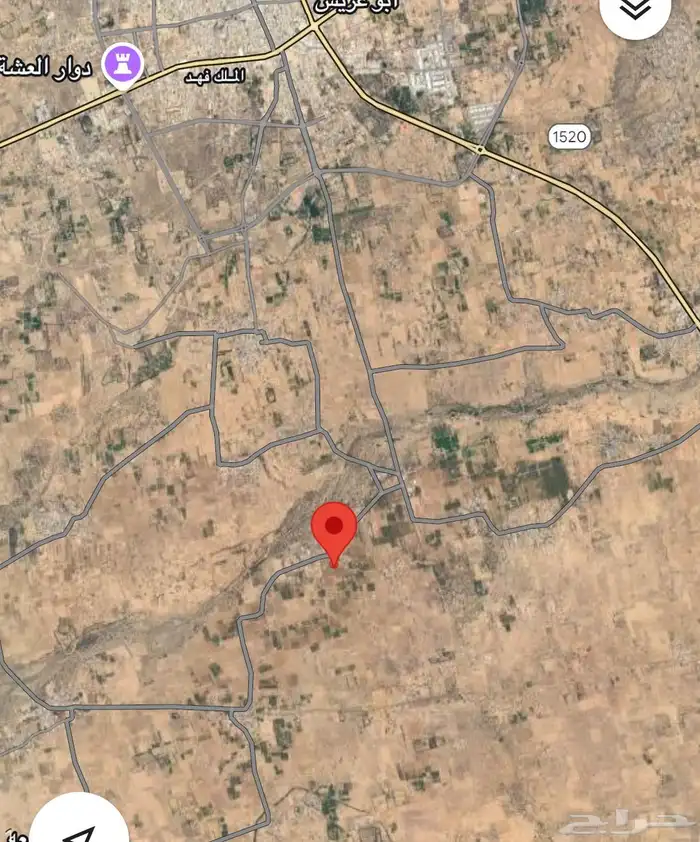Open the purple دوار العشة landmark marker
700x842 pixels.
click(124, 64)
